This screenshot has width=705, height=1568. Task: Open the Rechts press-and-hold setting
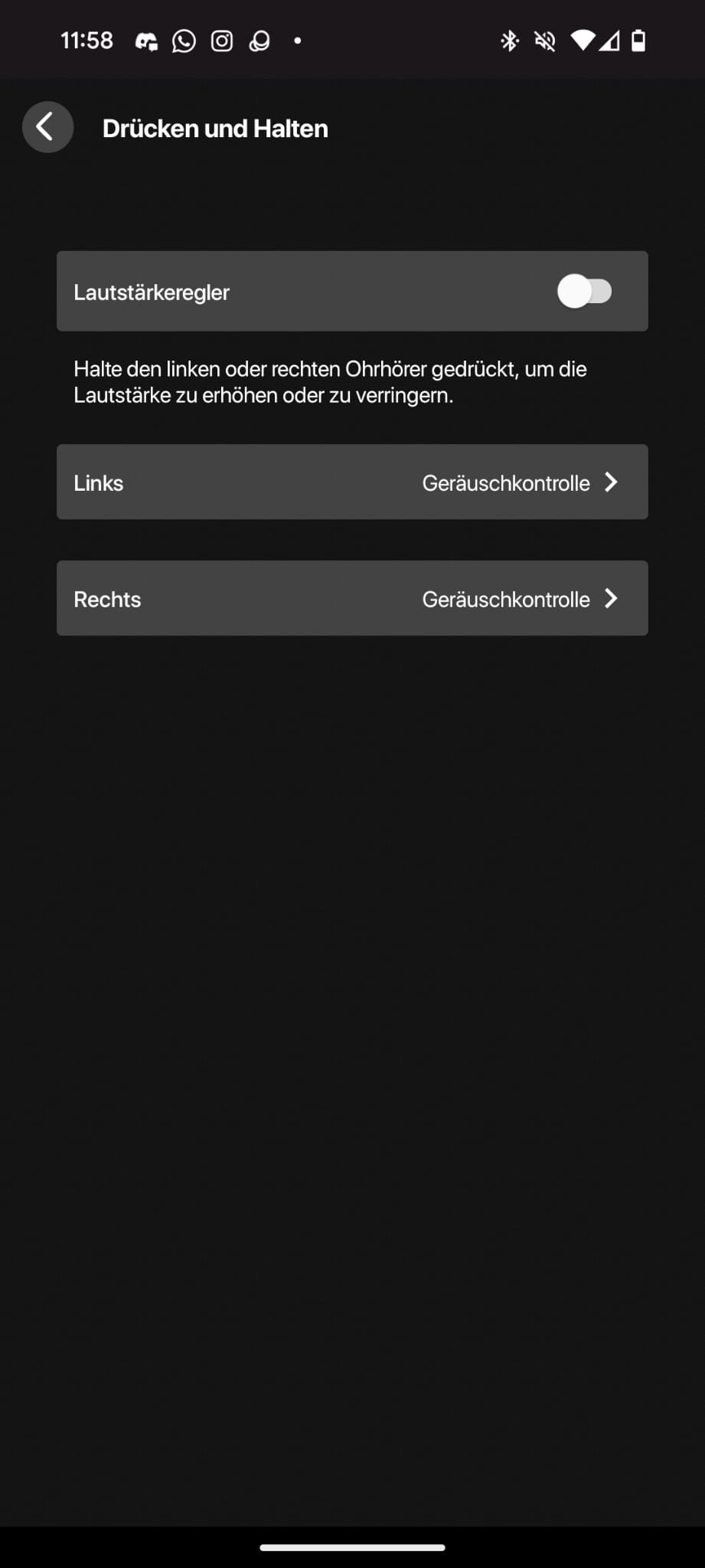pyautogui.click(x=352, y=599)
